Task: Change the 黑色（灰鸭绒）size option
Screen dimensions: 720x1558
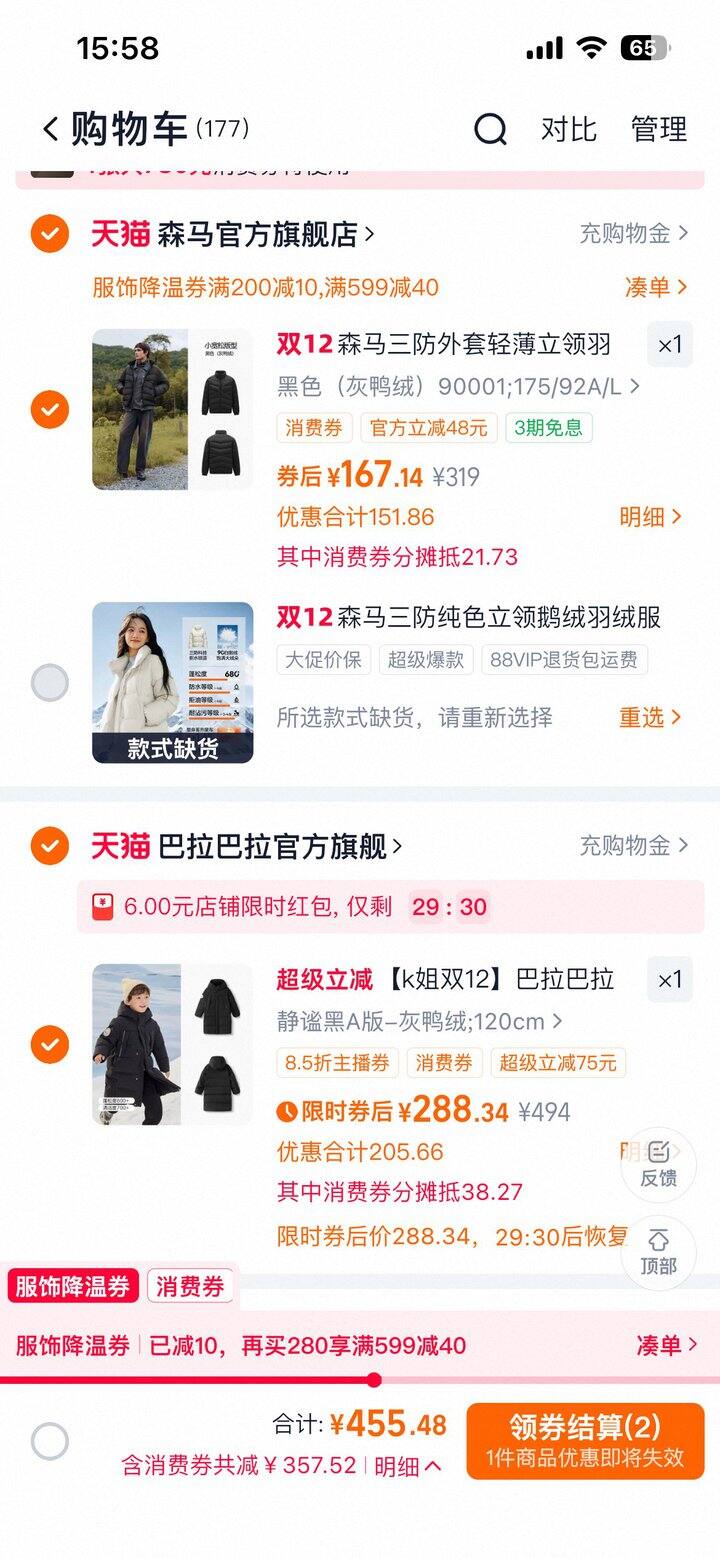Action: pyautogui.click(x=458, y=386)
